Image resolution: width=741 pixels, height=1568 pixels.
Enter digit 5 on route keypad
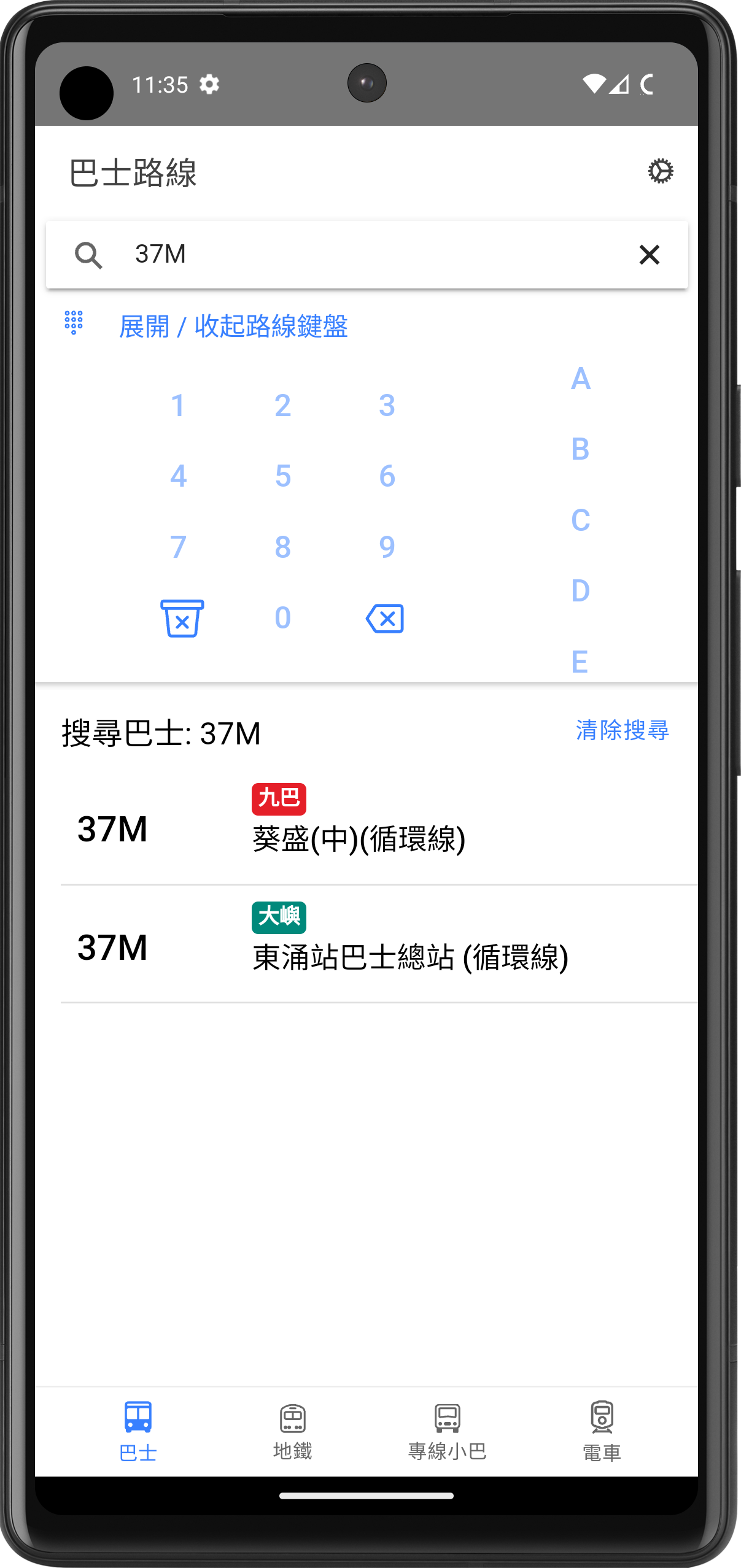tap(282, 476)
